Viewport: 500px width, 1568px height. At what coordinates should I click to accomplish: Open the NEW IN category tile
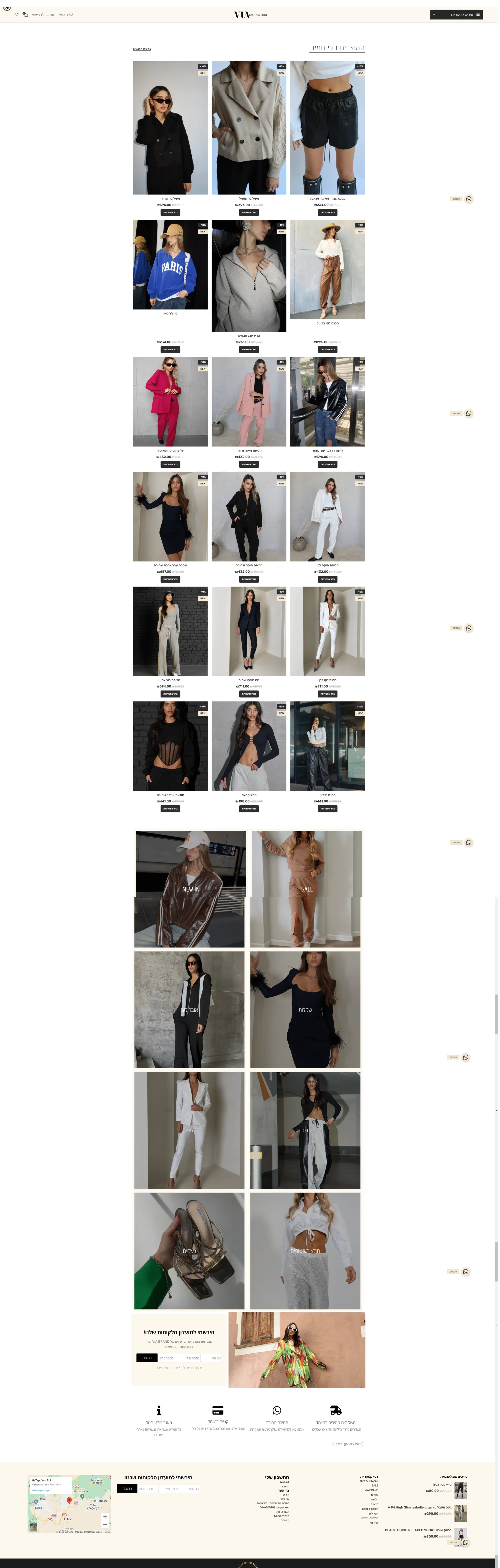[x=190, y=889]
